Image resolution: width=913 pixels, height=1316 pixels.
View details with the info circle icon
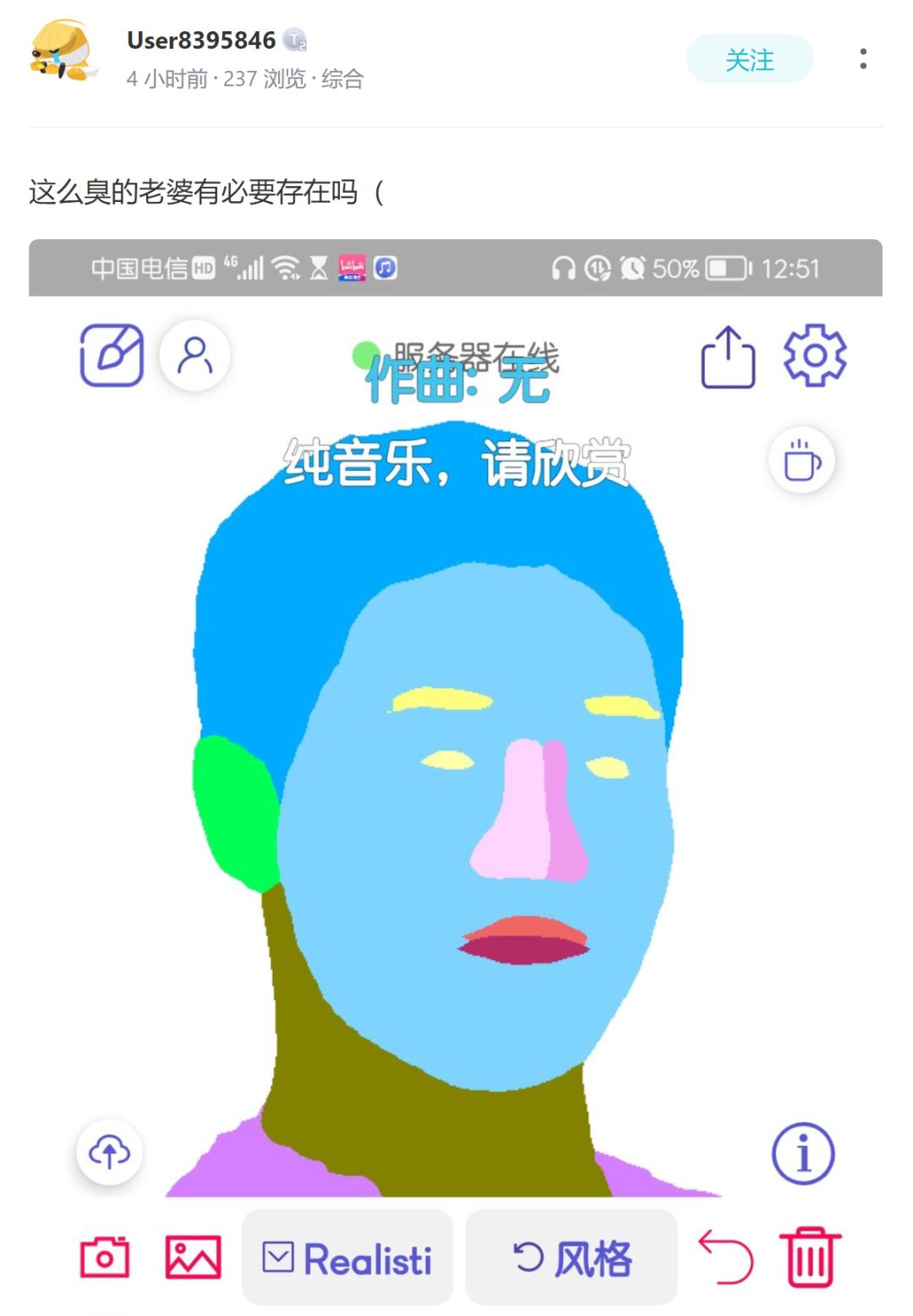click(803, 1151)
